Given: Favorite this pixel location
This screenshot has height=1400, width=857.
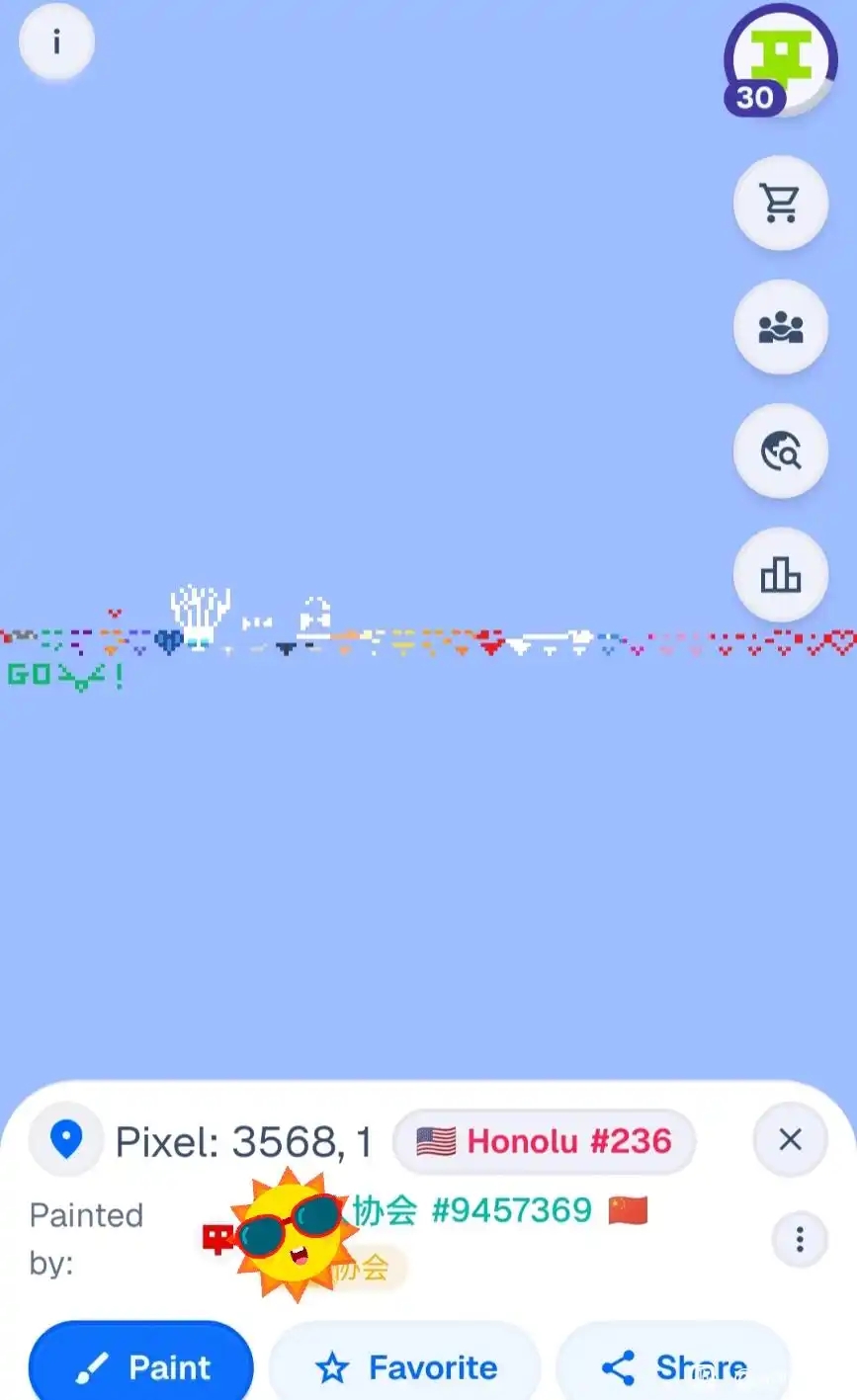Looking at the screenshot, I should coord(405,1366).
